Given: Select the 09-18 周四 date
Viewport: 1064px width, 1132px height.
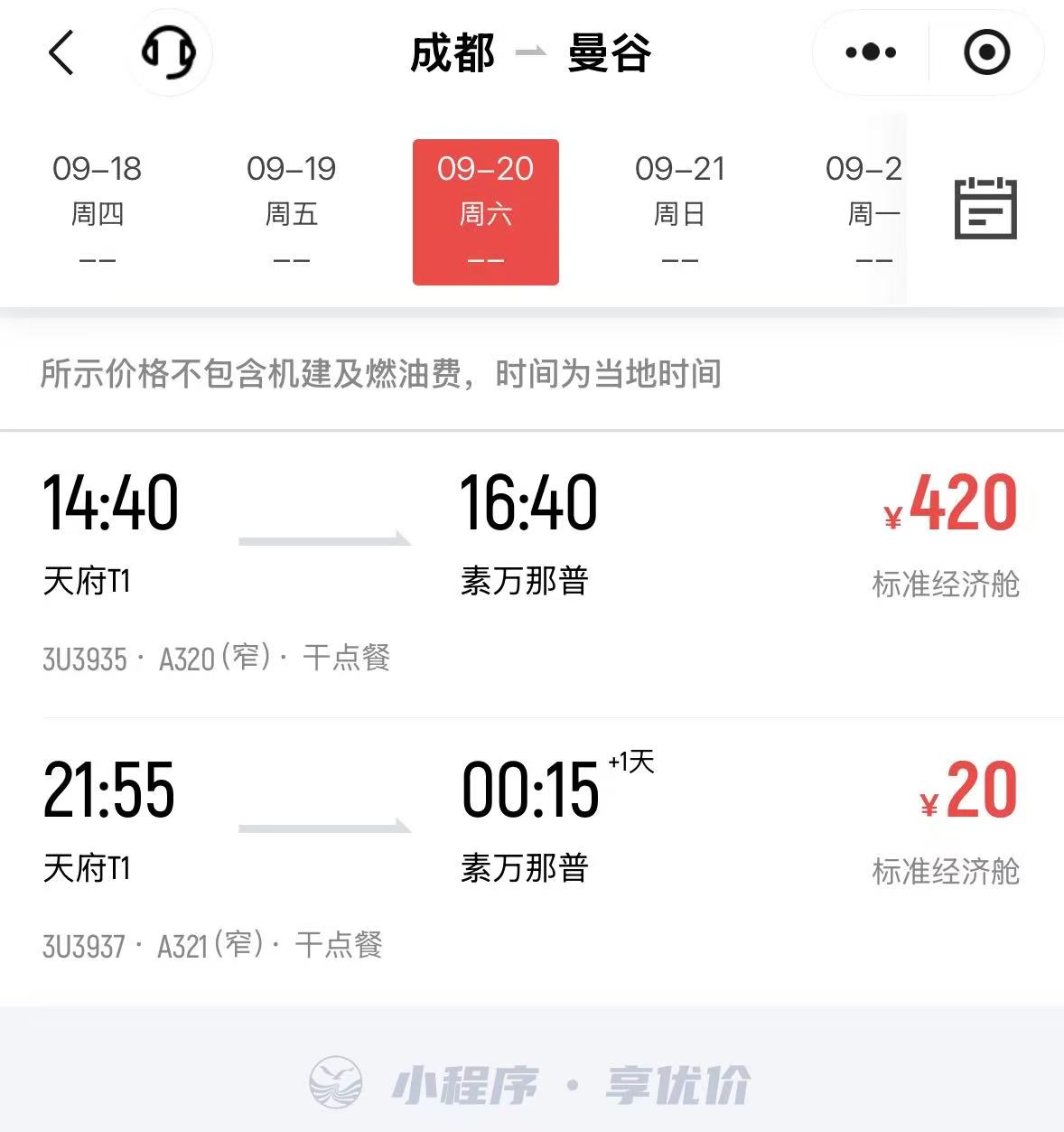Looking at the screenshot, I should click(98, 212).
